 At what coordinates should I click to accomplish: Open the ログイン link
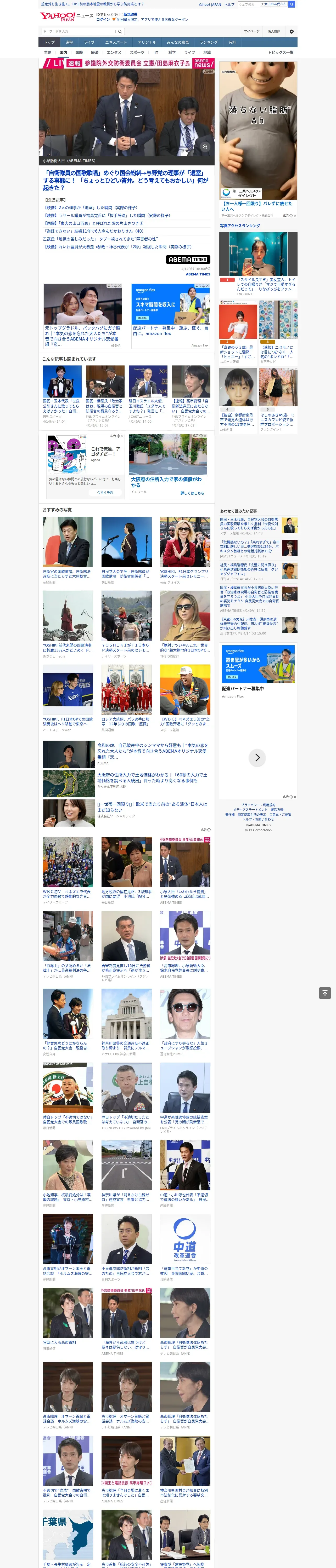[103, 20]
